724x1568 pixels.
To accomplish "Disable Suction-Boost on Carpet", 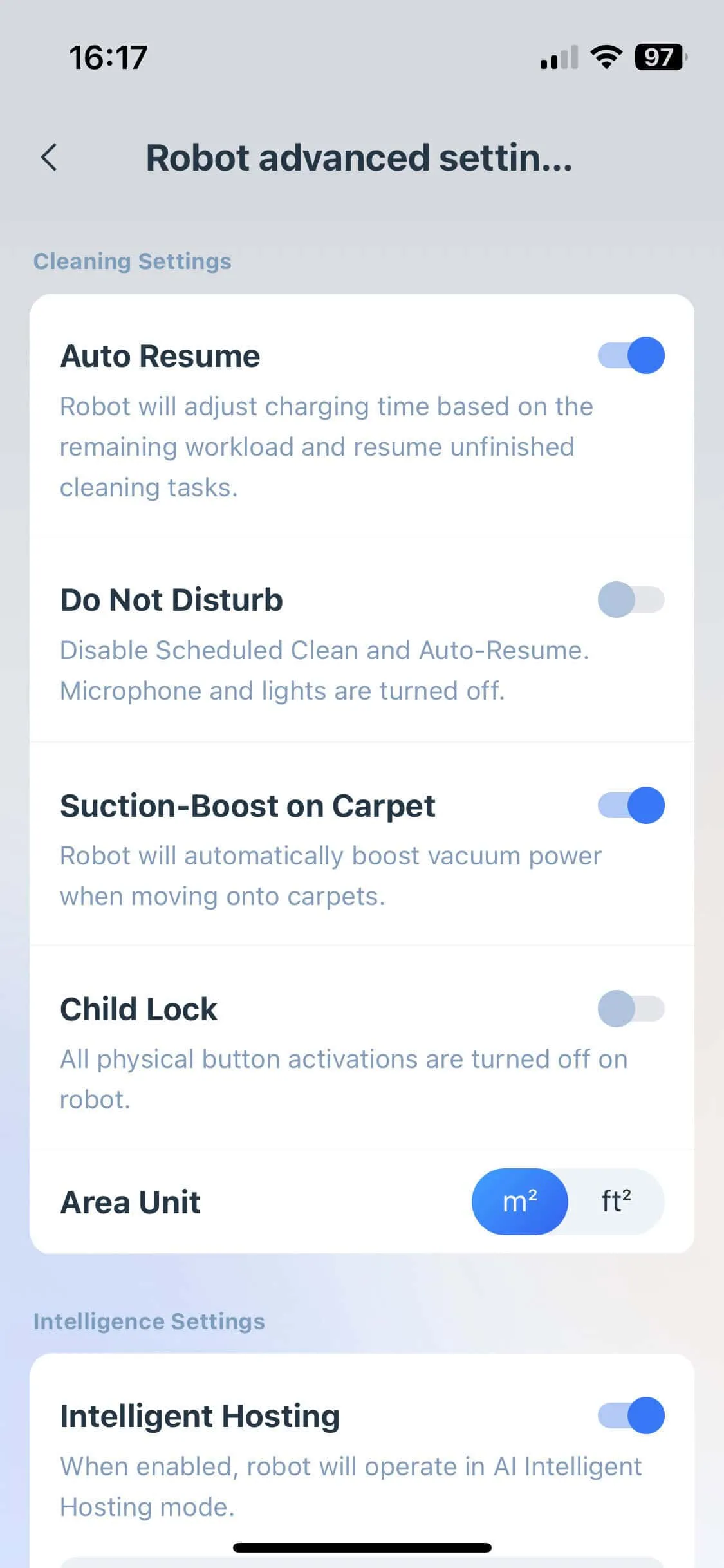I will [x=631, y=805].
